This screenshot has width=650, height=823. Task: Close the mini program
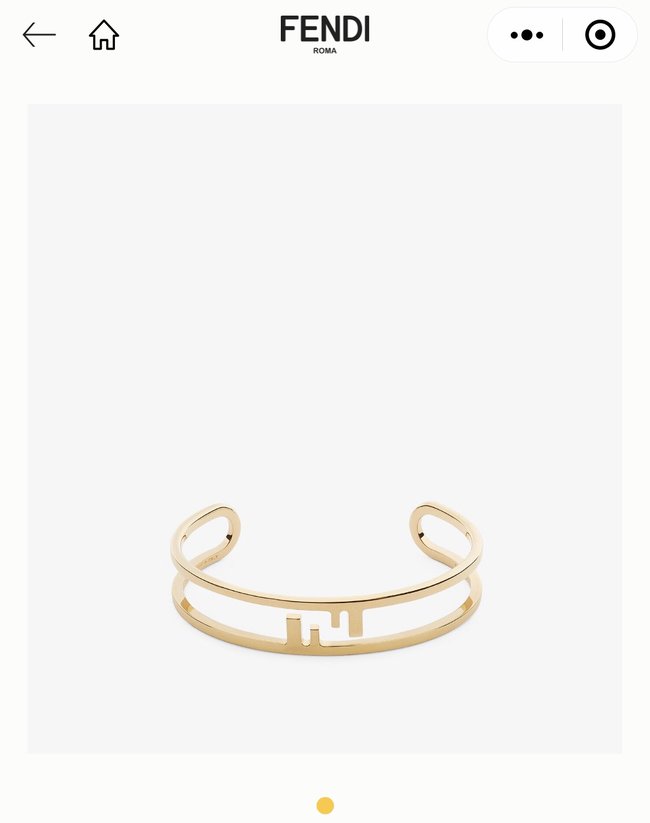click(x=599, y=35)
